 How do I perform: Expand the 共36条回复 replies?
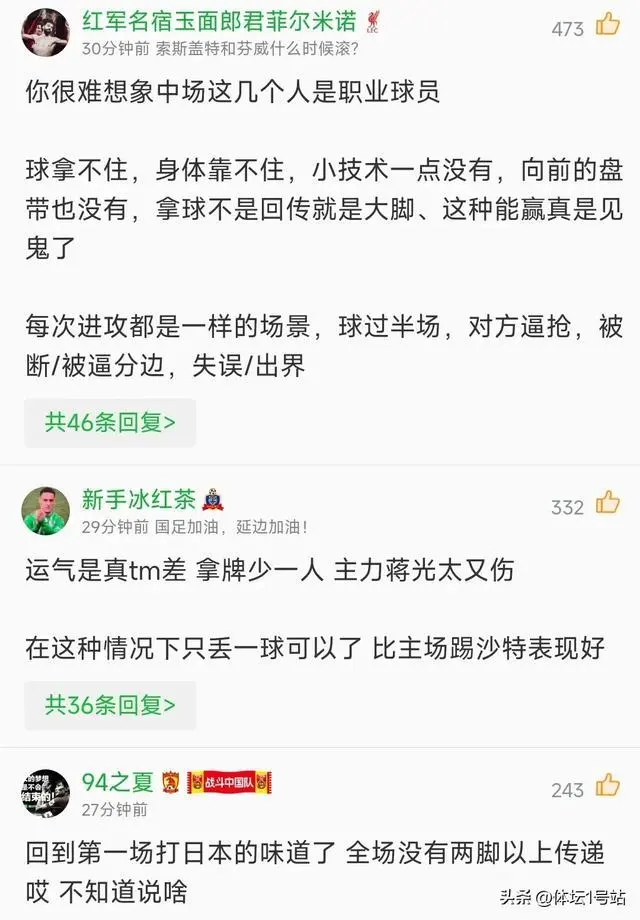click(110, 705)
